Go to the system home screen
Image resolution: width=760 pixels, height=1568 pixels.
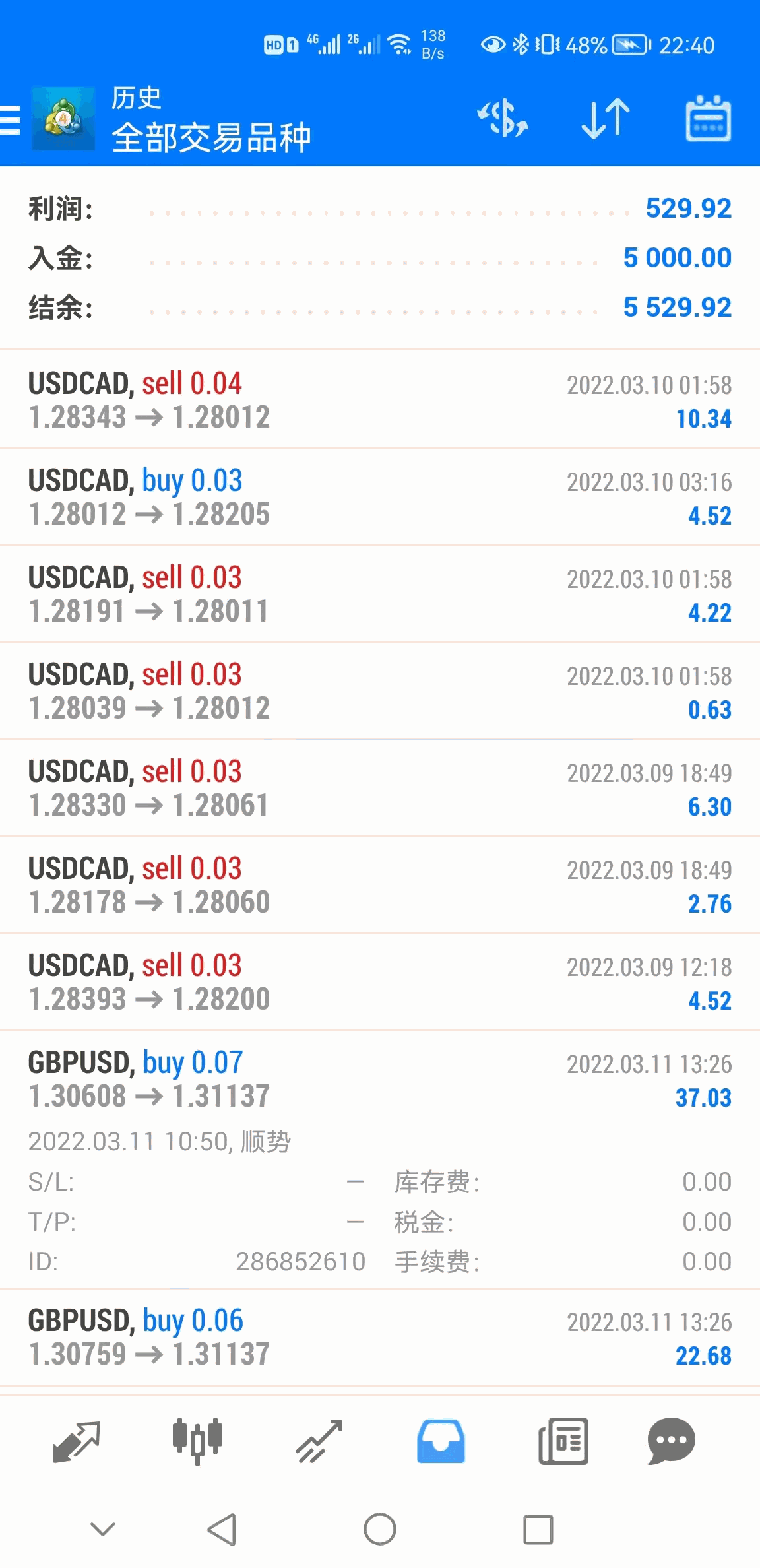(380, 1529)
